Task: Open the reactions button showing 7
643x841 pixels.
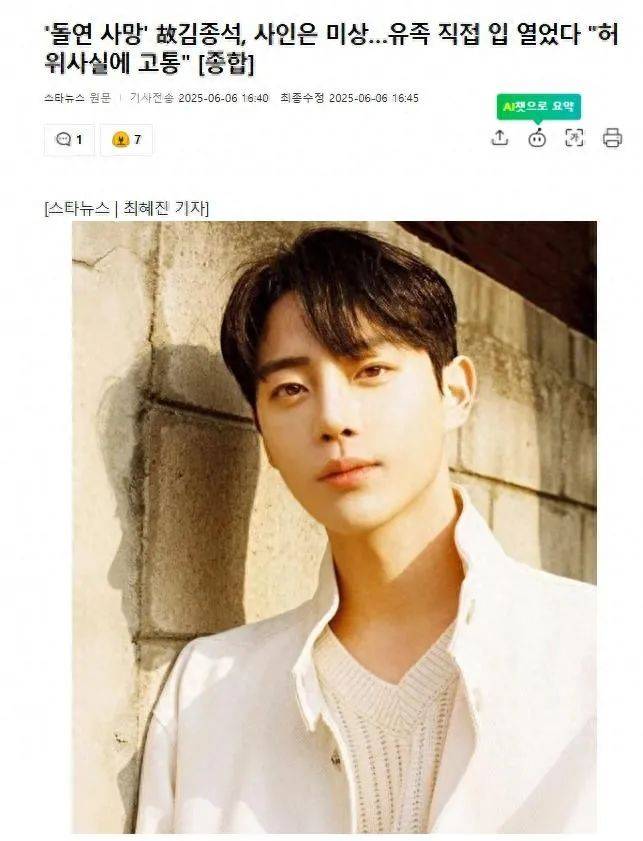Action: click(126, 140)
